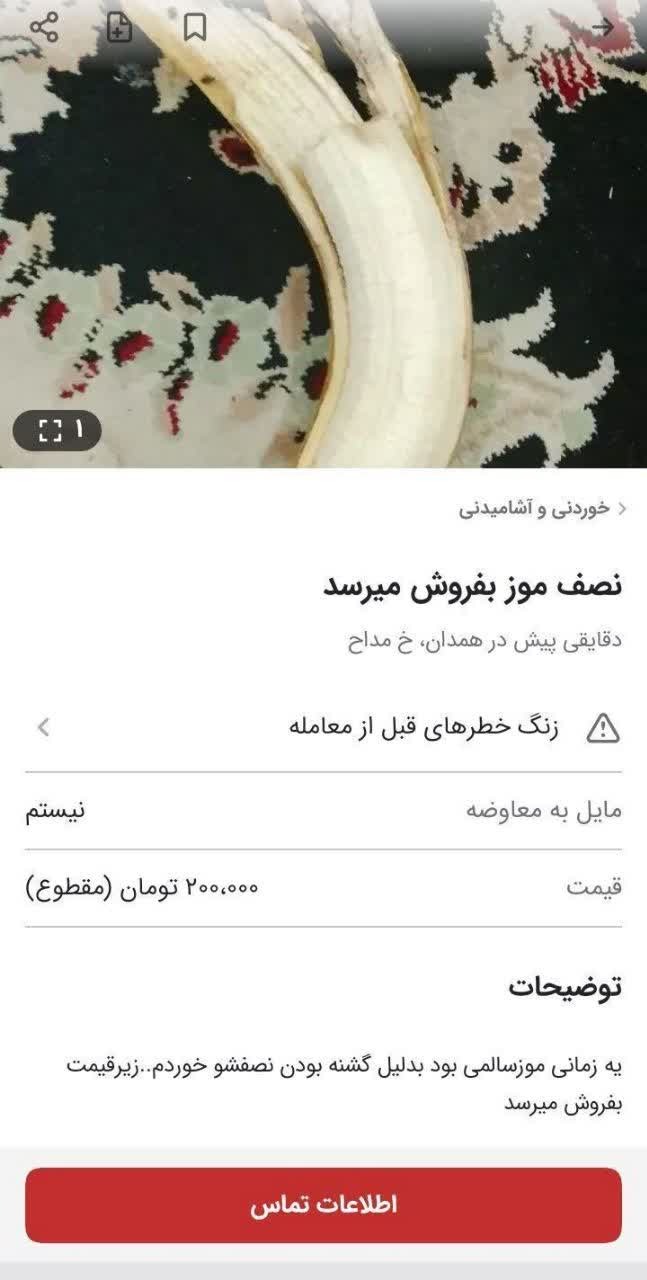Open زنگ خطرهای قبل از معامله warnings
This screenshot has height=1280, width=647.
click(x=323, y=727)
